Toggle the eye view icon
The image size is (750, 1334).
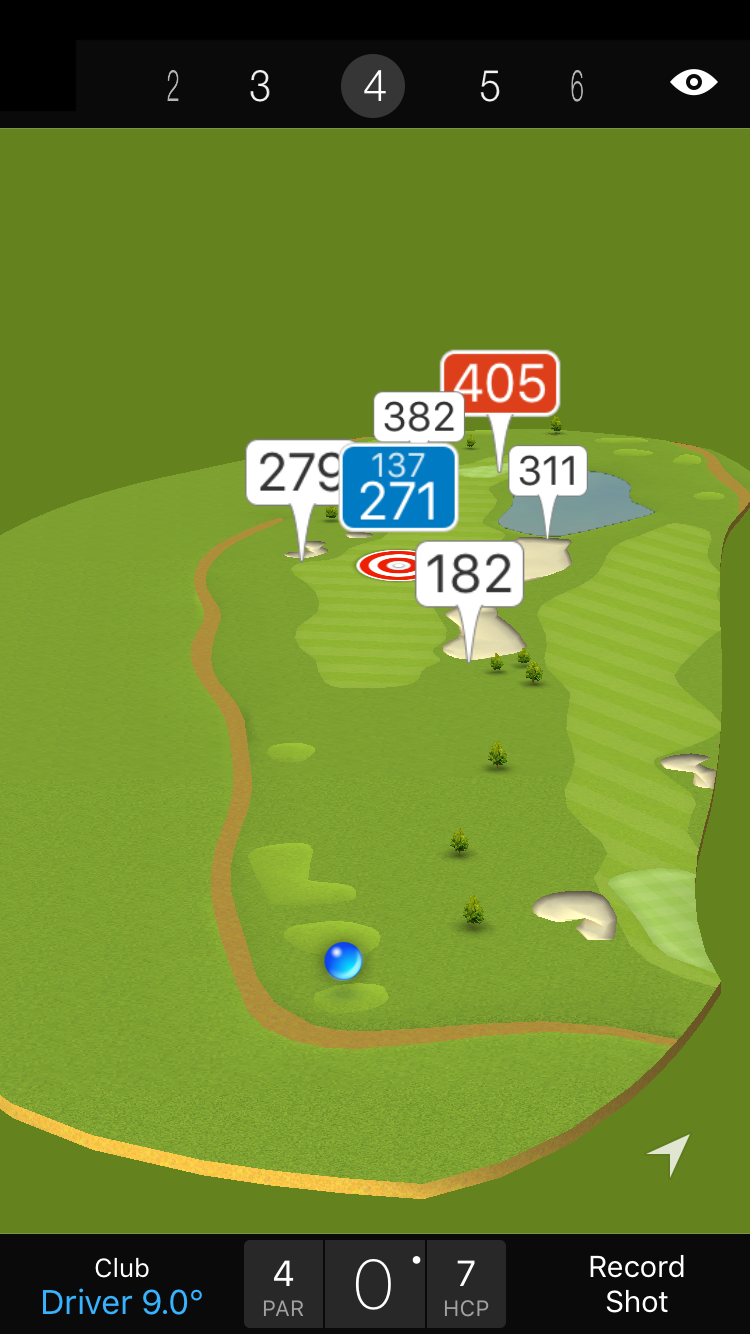point(693,82)
